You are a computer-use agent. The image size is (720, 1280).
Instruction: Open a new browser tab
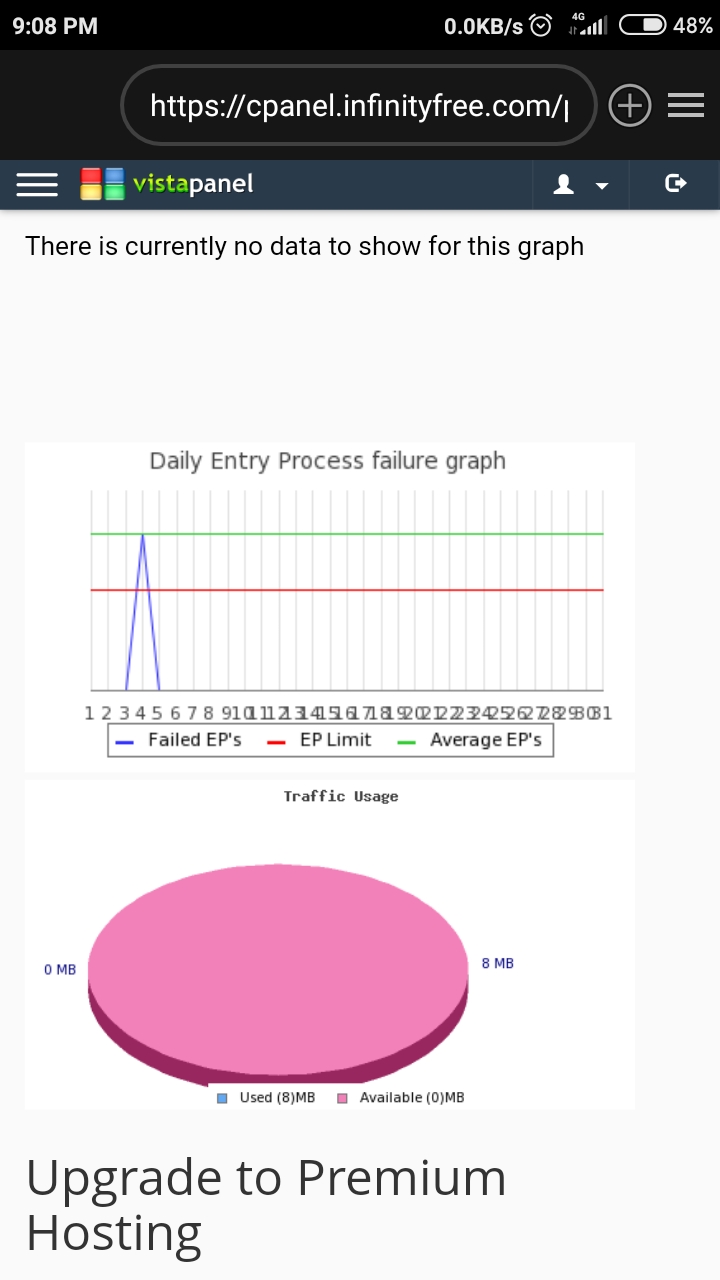pos(630,105)
